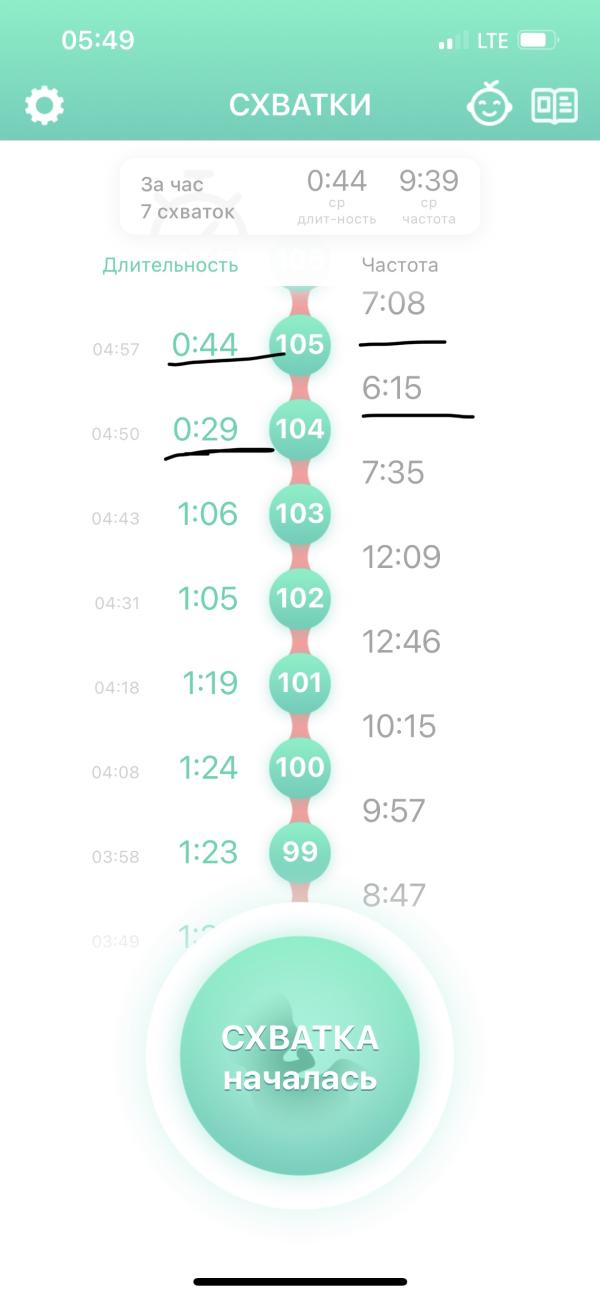Select contraction number 103
600x1297 pixels.
[300, 514]
